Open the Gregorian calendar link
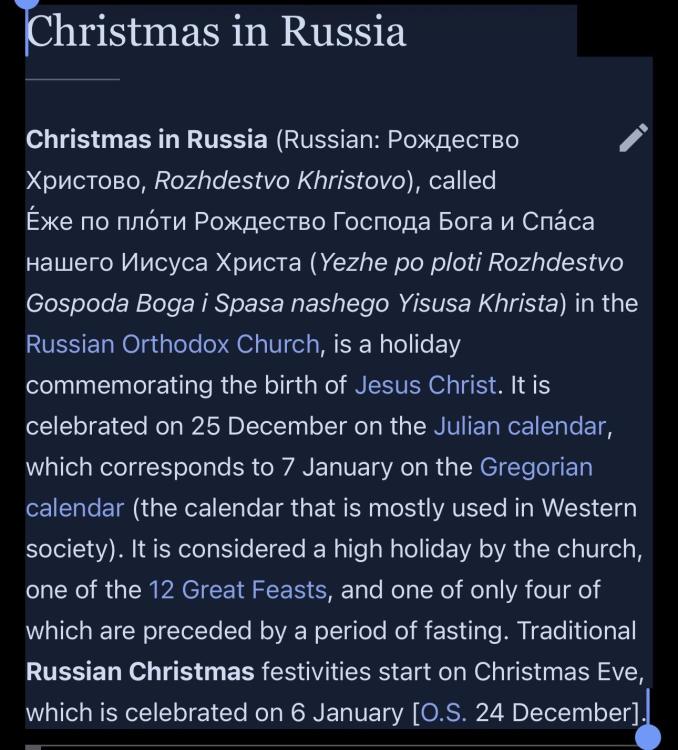 point(536,467)
